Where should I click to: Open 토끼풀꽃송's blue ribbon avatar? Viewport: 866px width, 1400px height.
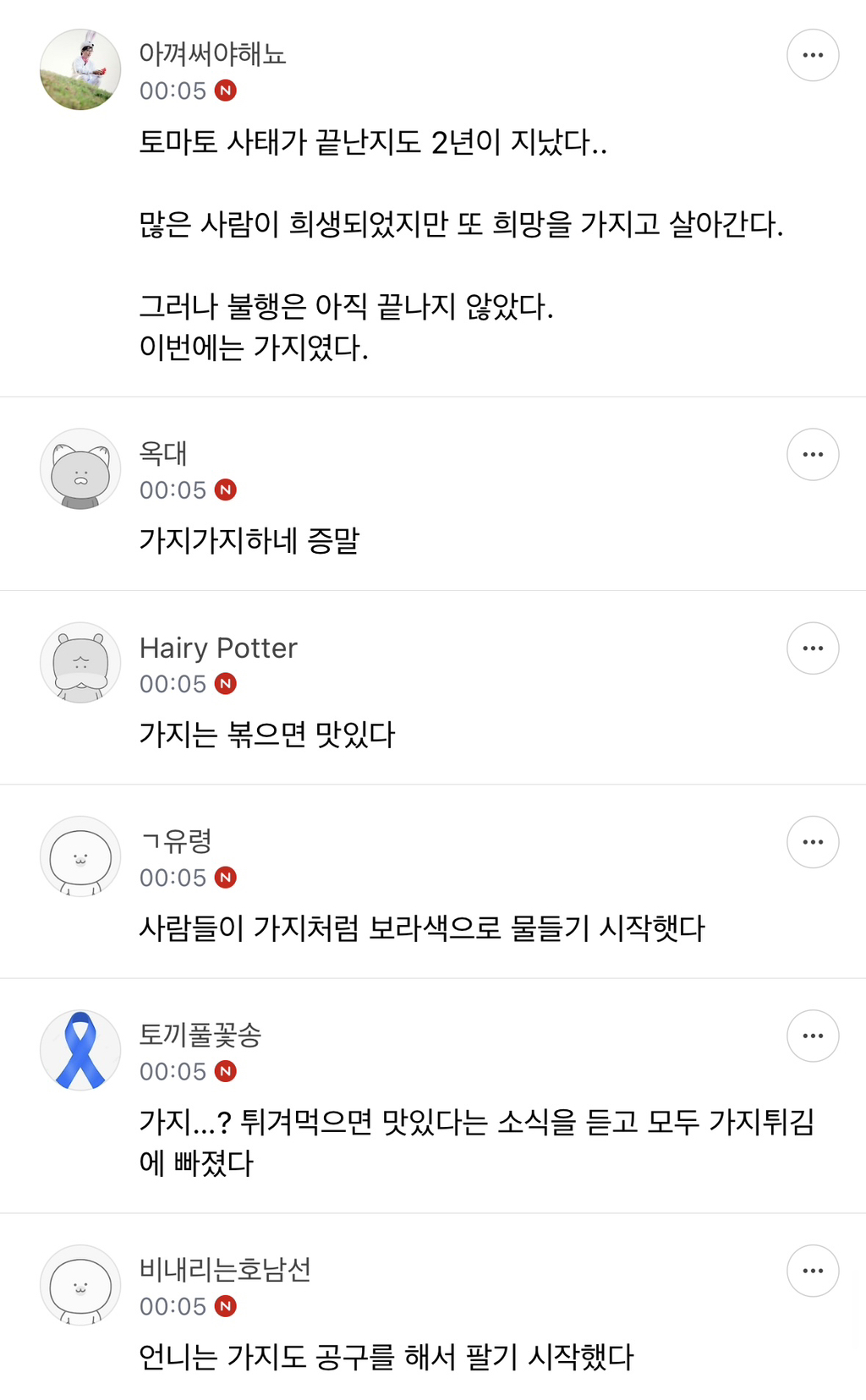[80, 1050]
